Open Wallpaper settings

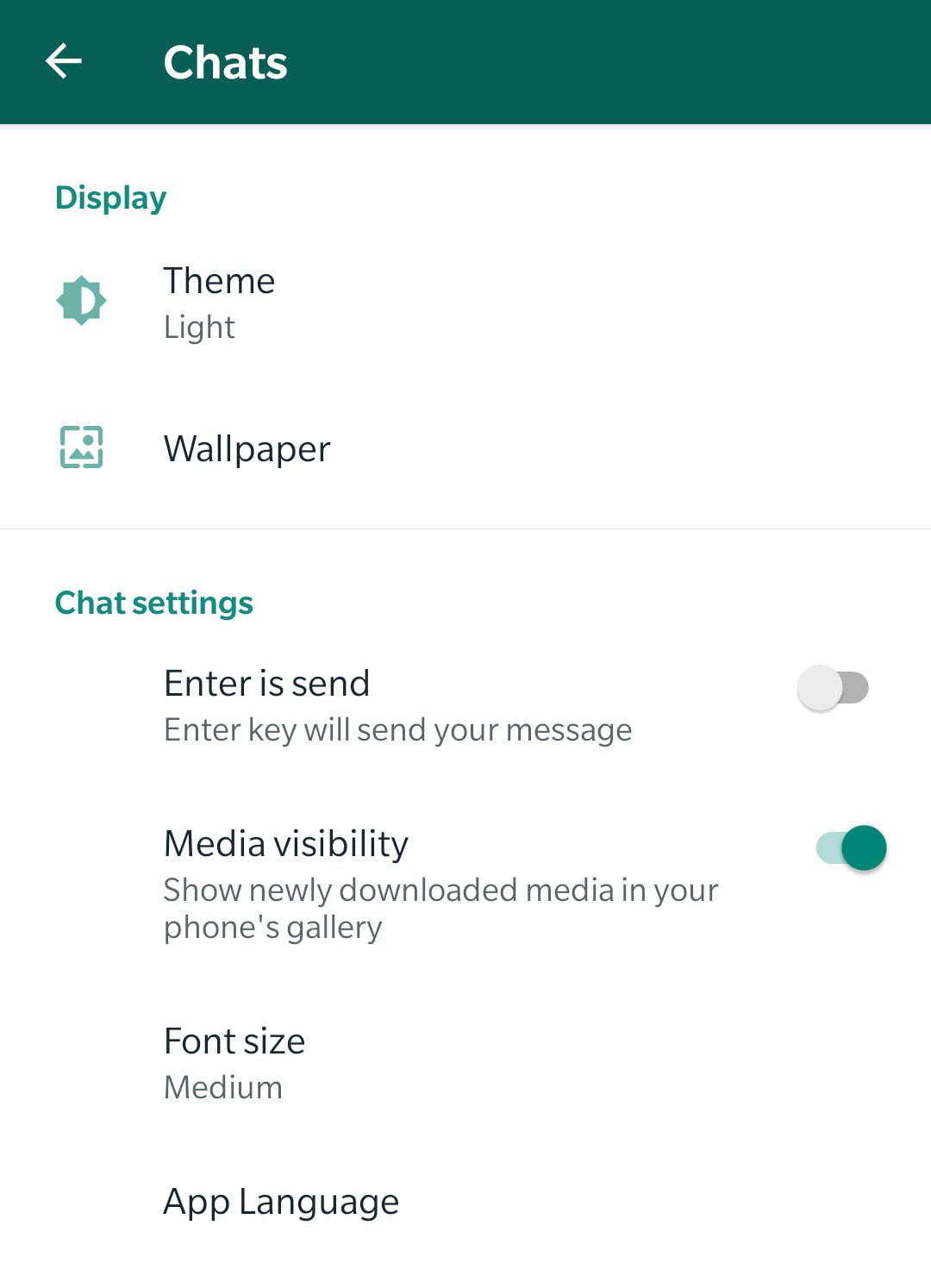click(247, 448)
